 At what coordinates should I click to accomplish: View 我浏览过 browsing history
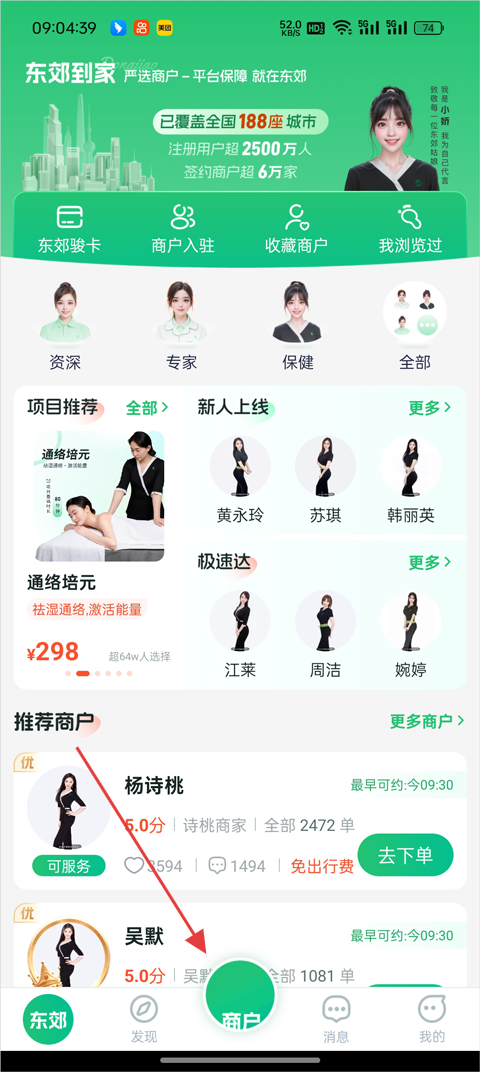(410, 229)
